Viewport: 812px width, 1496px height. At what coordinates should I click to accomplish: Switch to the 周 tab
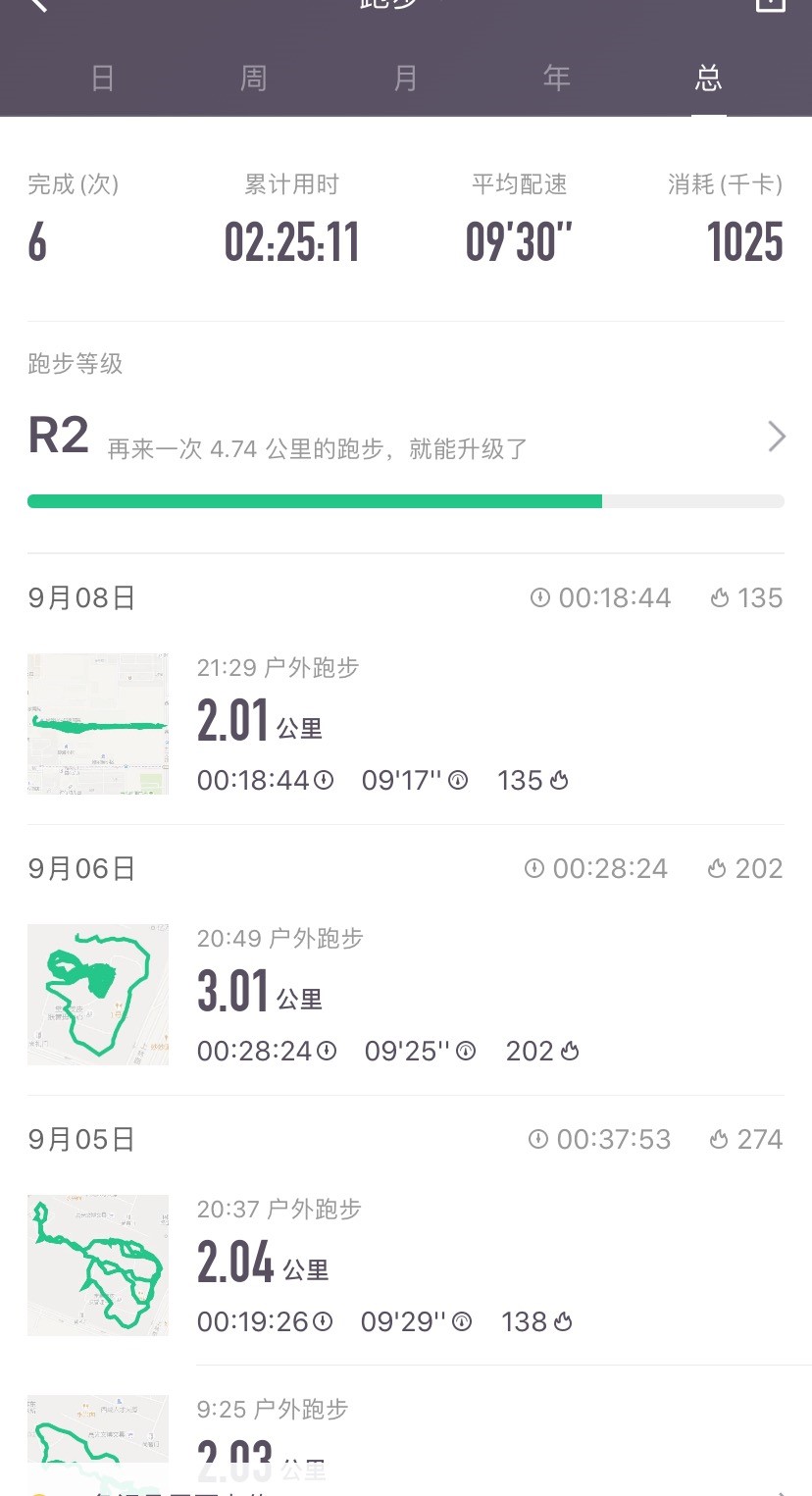(252, 77)
